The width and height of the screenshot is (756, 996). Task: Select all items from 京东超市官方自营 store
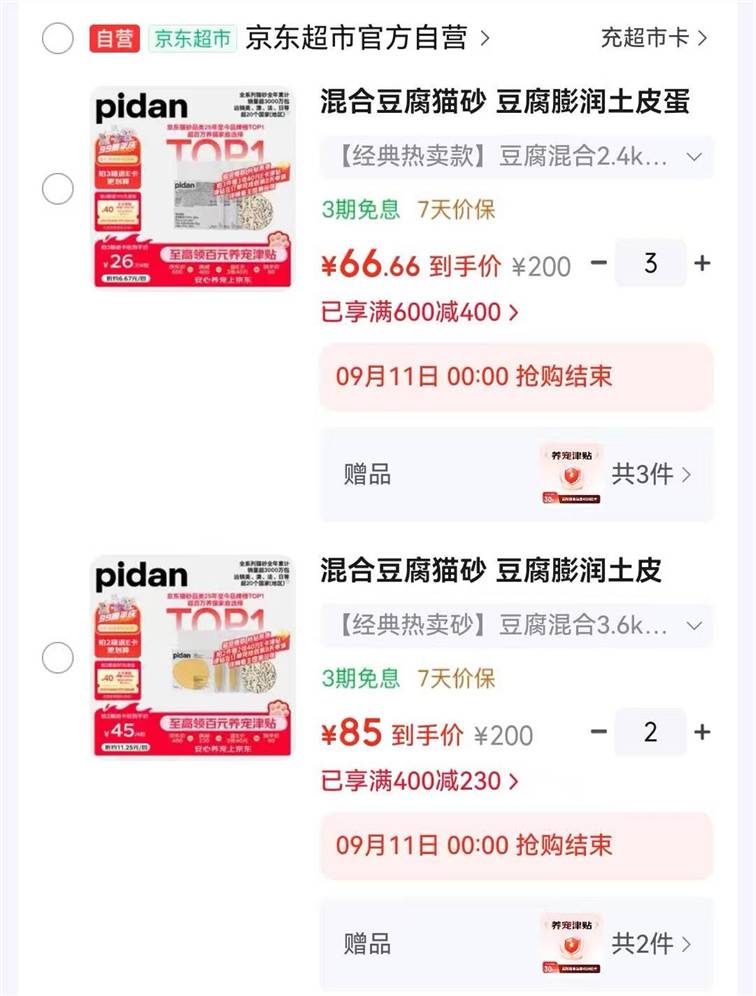click(58, 38)
